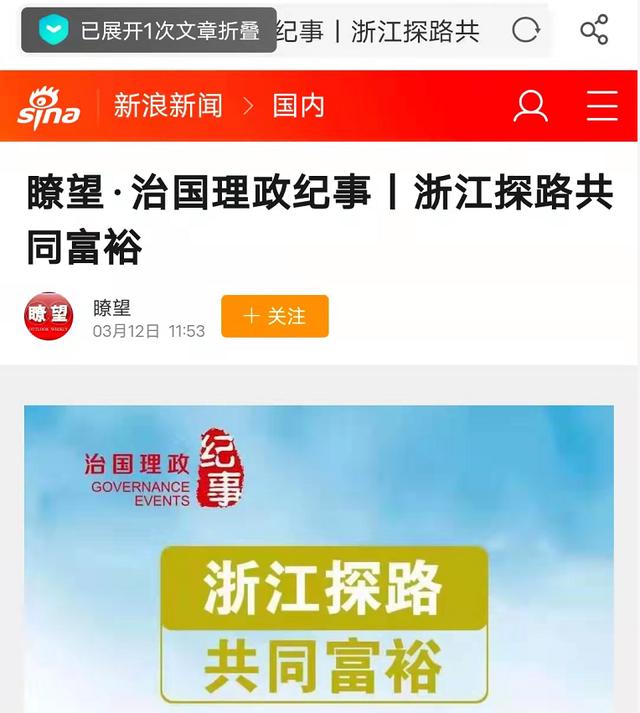Open the 瞭望 publisher avatar
The image size is (640, 713).
coord(49,316)
